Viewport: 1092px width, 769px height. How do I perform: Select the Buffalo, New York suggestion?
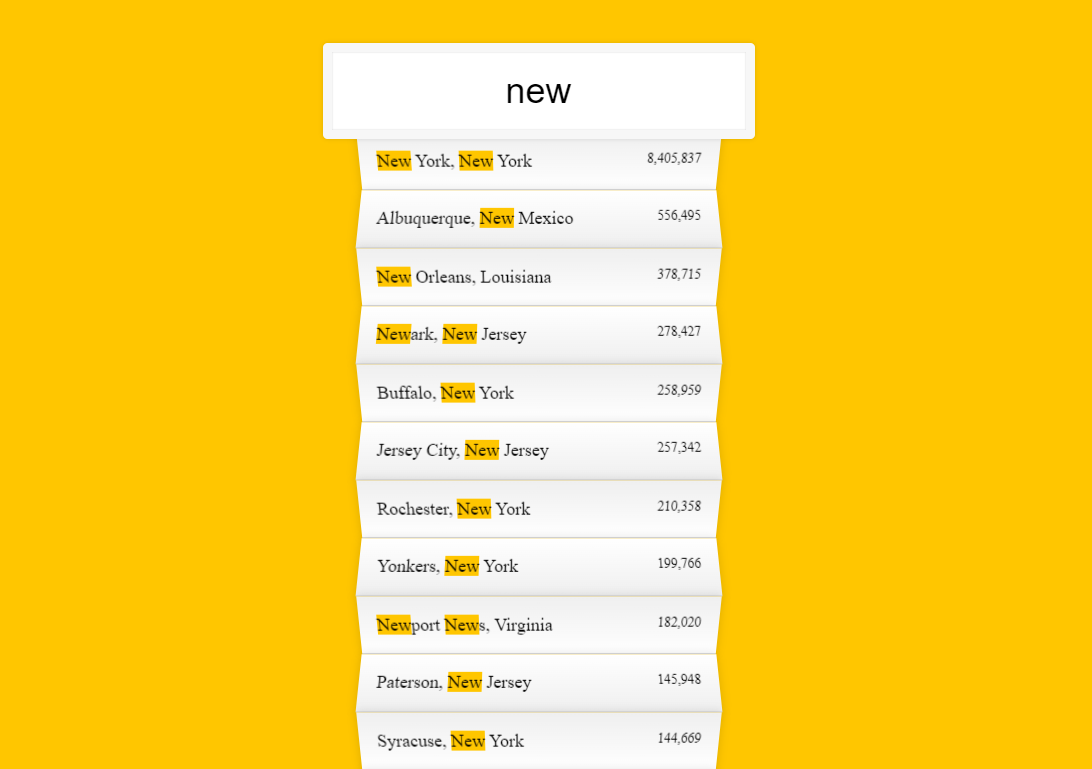pyautogui.click(x=538, y=393)
